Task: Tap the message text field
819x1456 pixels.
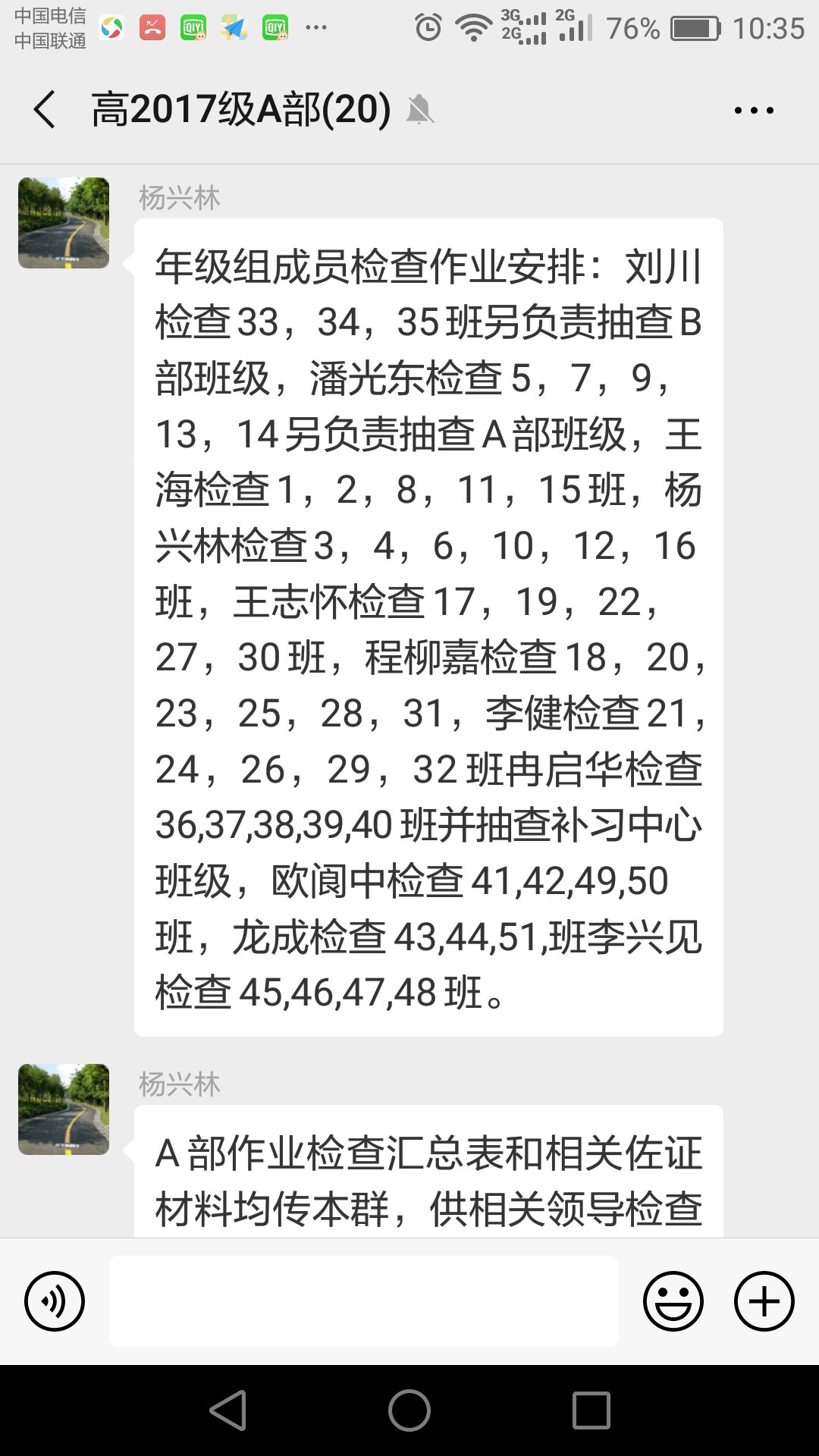Action: 364,1301
